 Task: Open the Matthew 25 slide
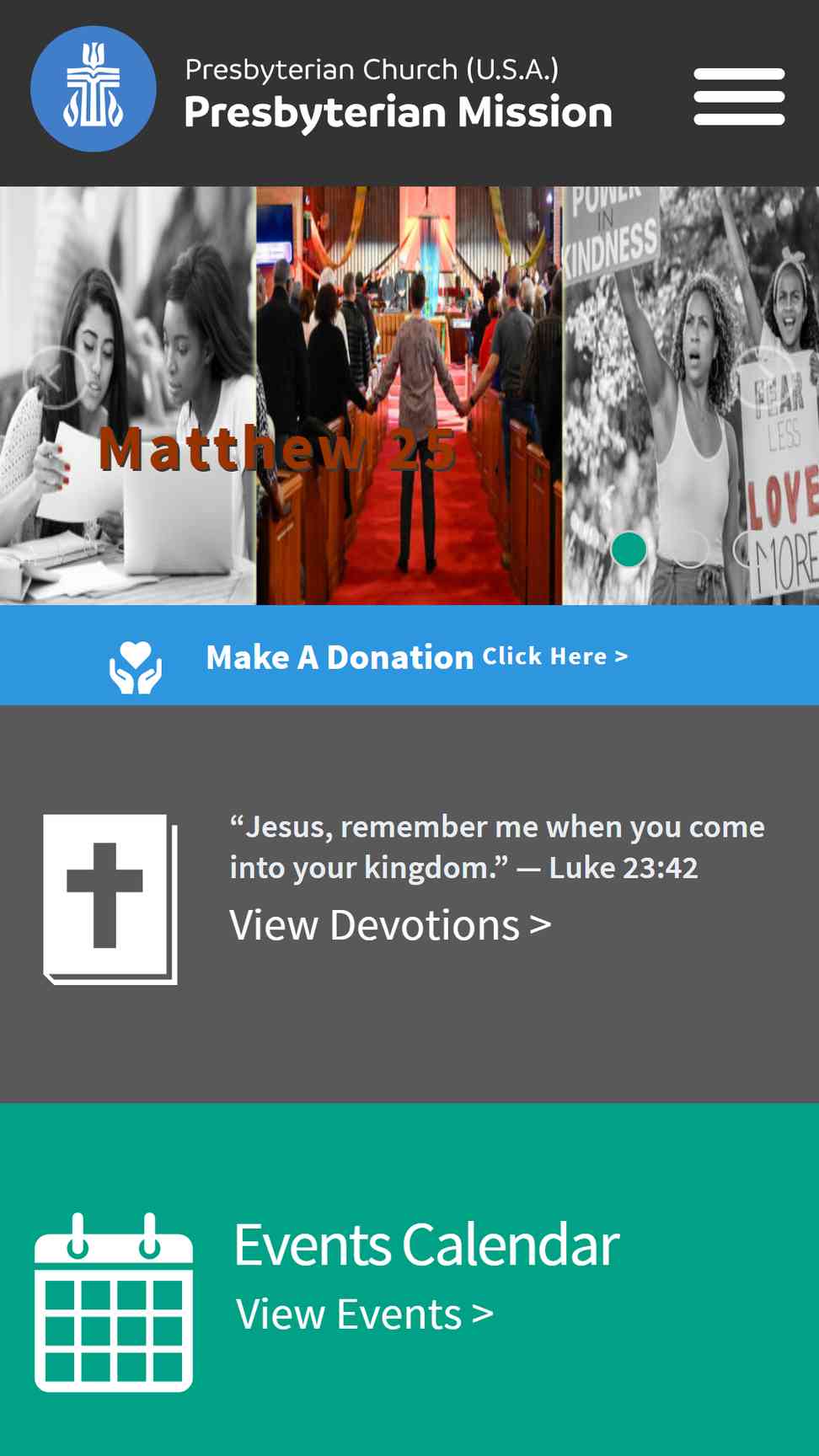pyautogui.click(x=278, y=449)
